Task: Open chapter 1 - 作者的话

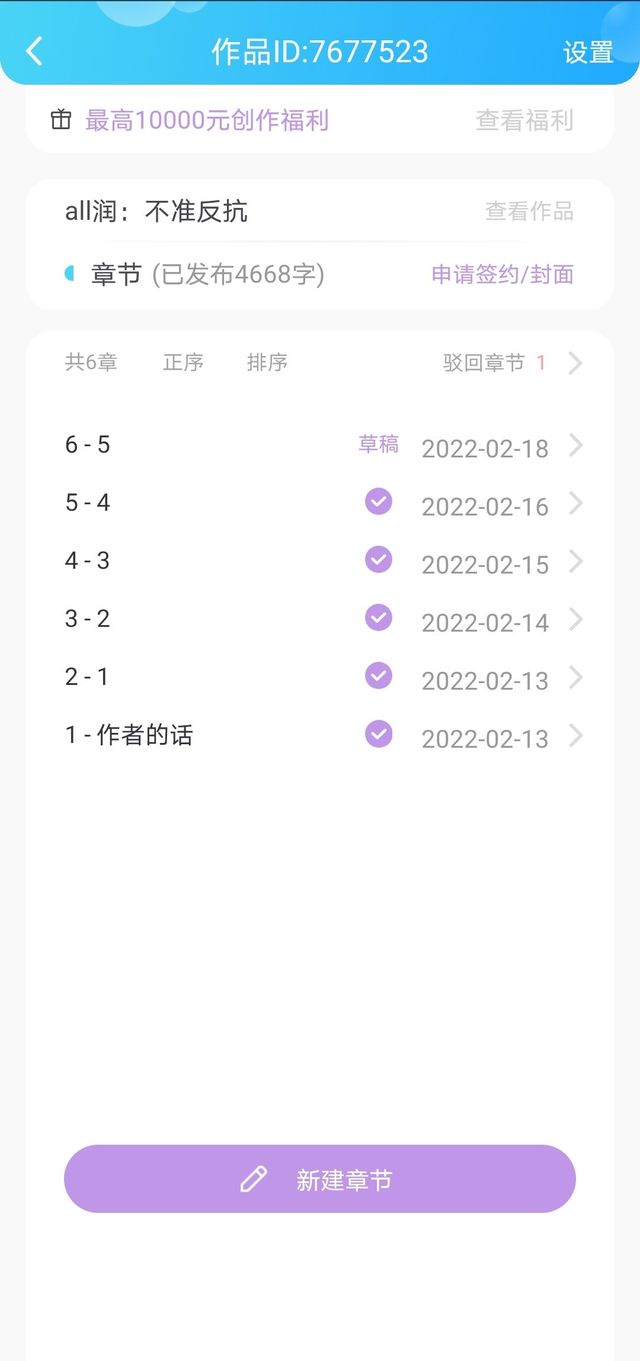Action: (x=320, y=736)
